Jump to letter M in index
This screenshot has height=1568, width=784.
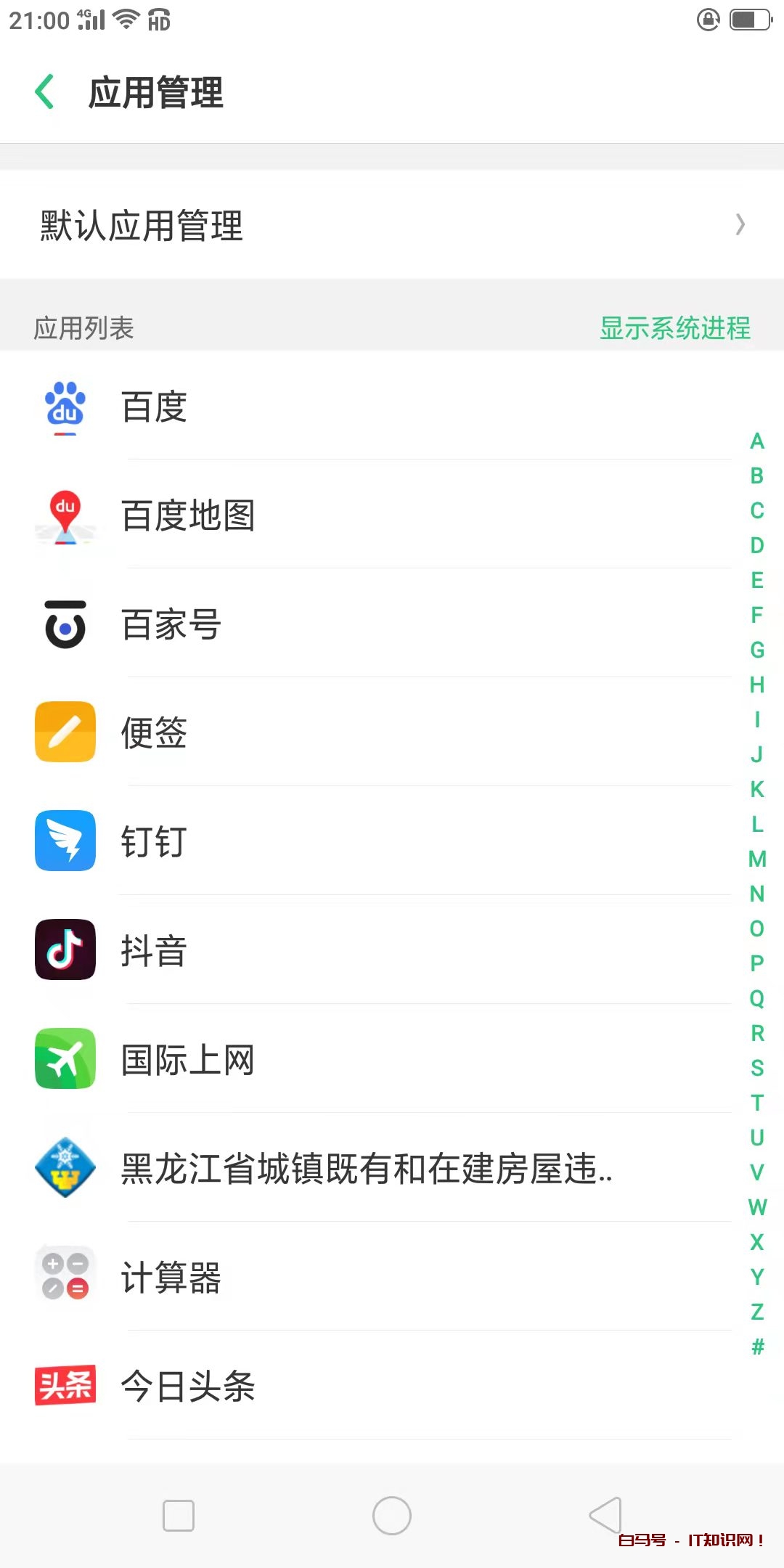(757, 859)
